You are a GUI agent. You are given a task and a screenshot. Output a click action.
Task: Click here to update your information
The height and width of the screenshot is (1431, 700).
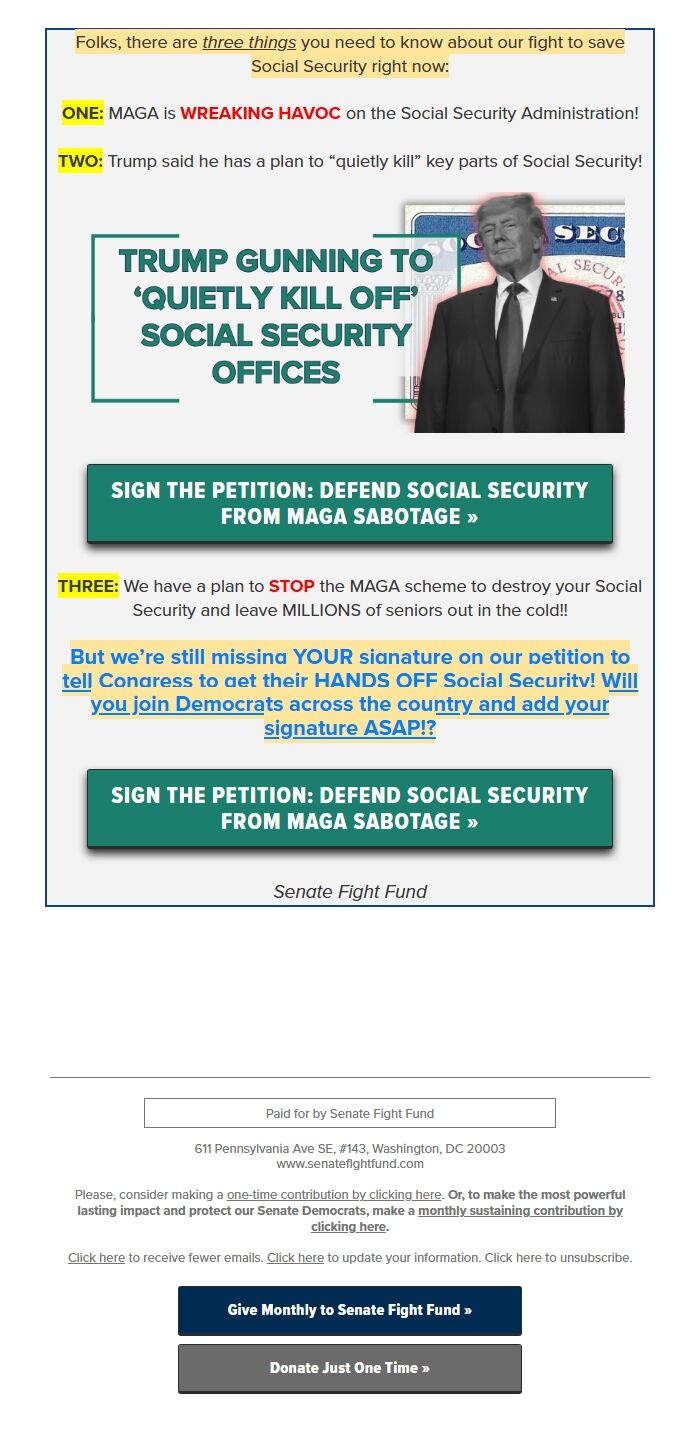pyautogui.click(x=295, y=1257)
